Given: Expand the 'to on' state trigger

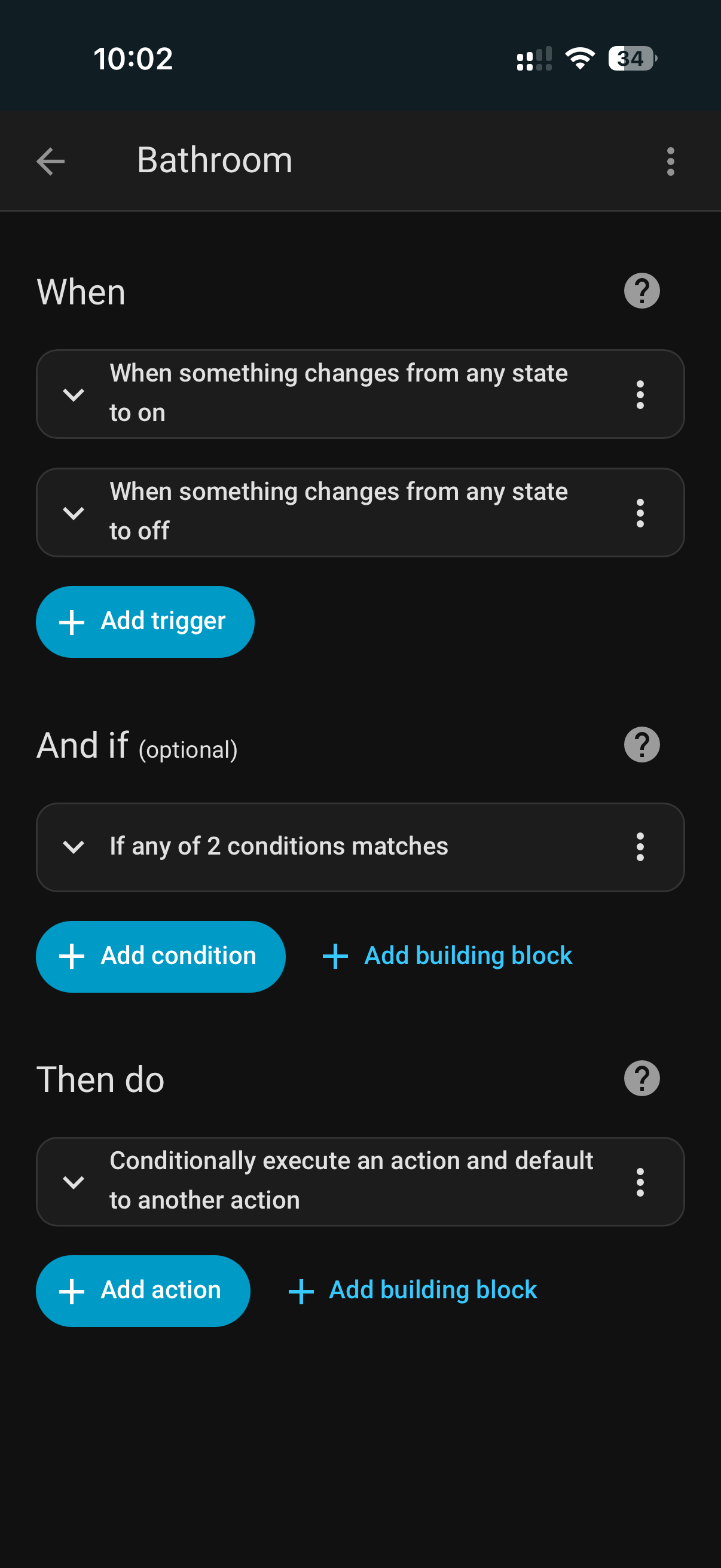Looking at the screenshot, I should point(74,395).
